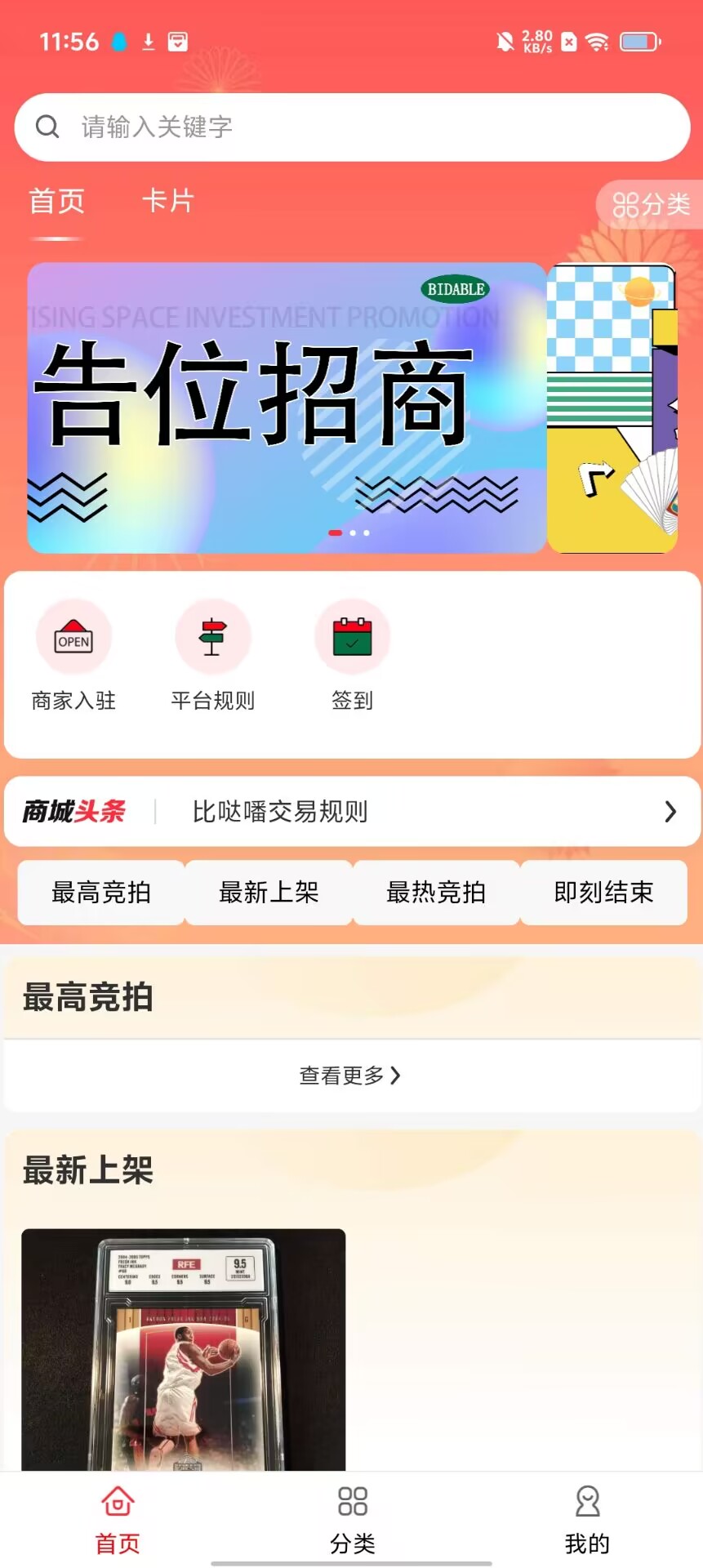Image resolution: width=703 pixels, height=1568 pixels.
Task: Switch to 分类 in bottom navigation
Action: coord(352,1521)
